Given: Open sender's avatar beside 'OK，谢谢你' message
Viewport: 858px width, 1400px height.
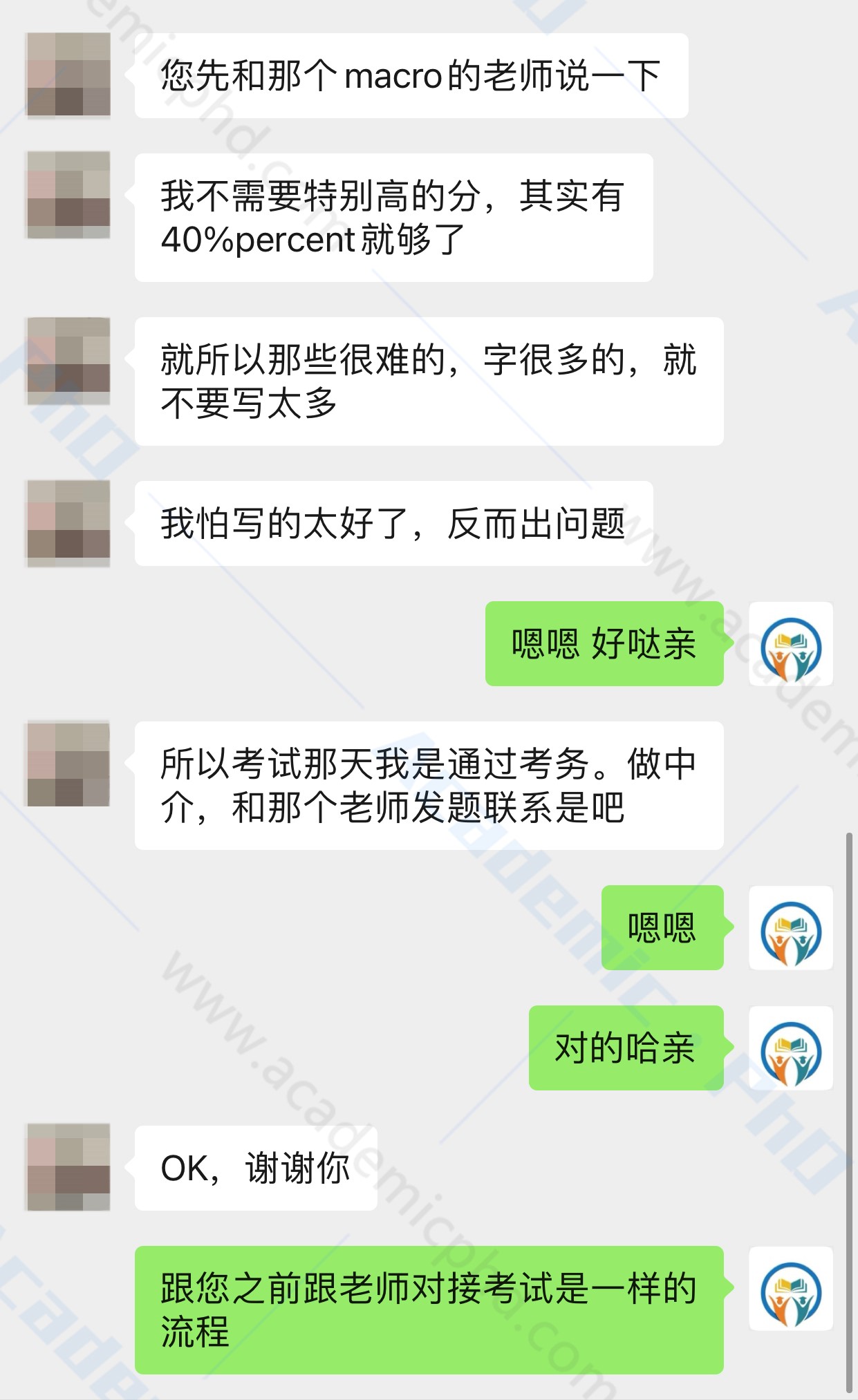Looking at the screenshot, I should click(x=68, y=1167).
